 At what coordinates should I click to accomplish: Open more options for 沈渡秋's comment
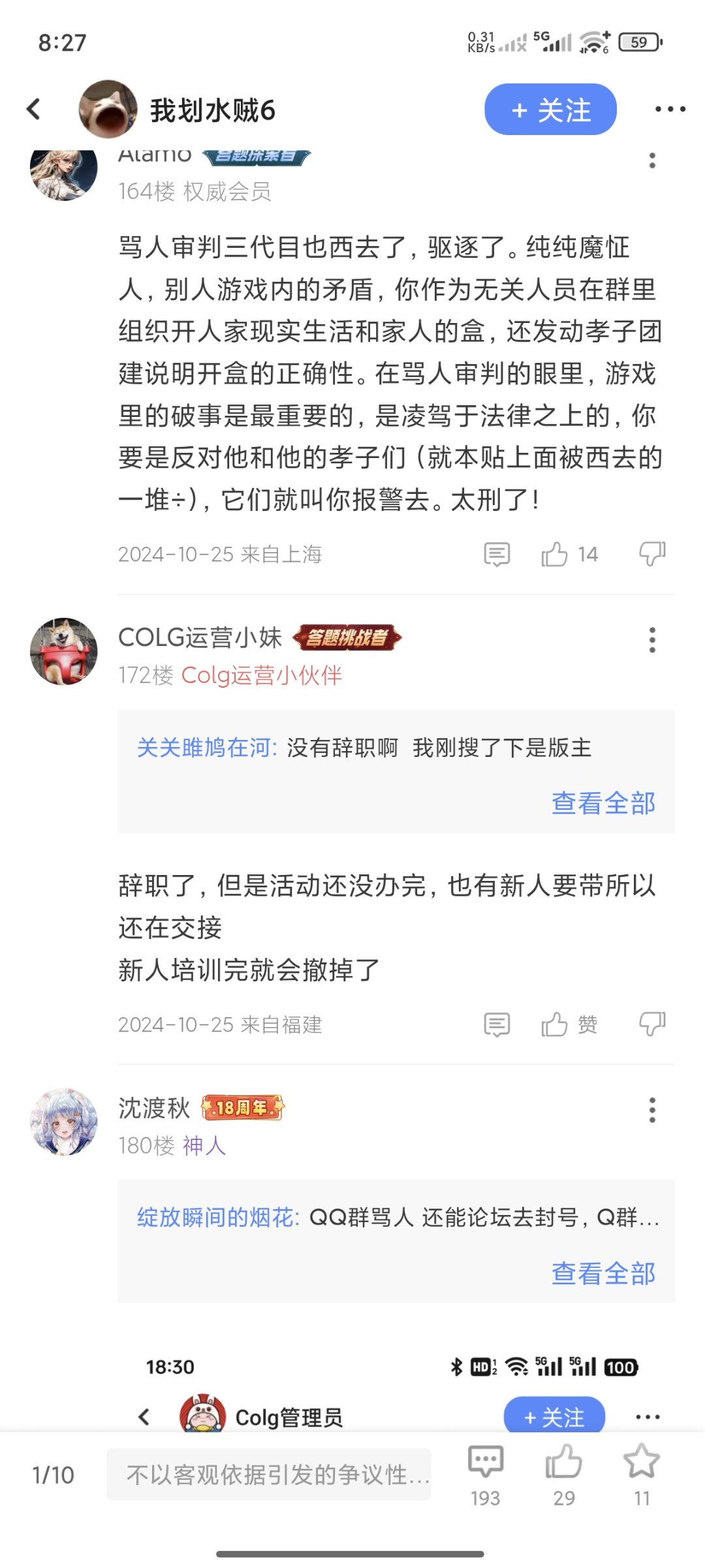(x=651, y=1110)
